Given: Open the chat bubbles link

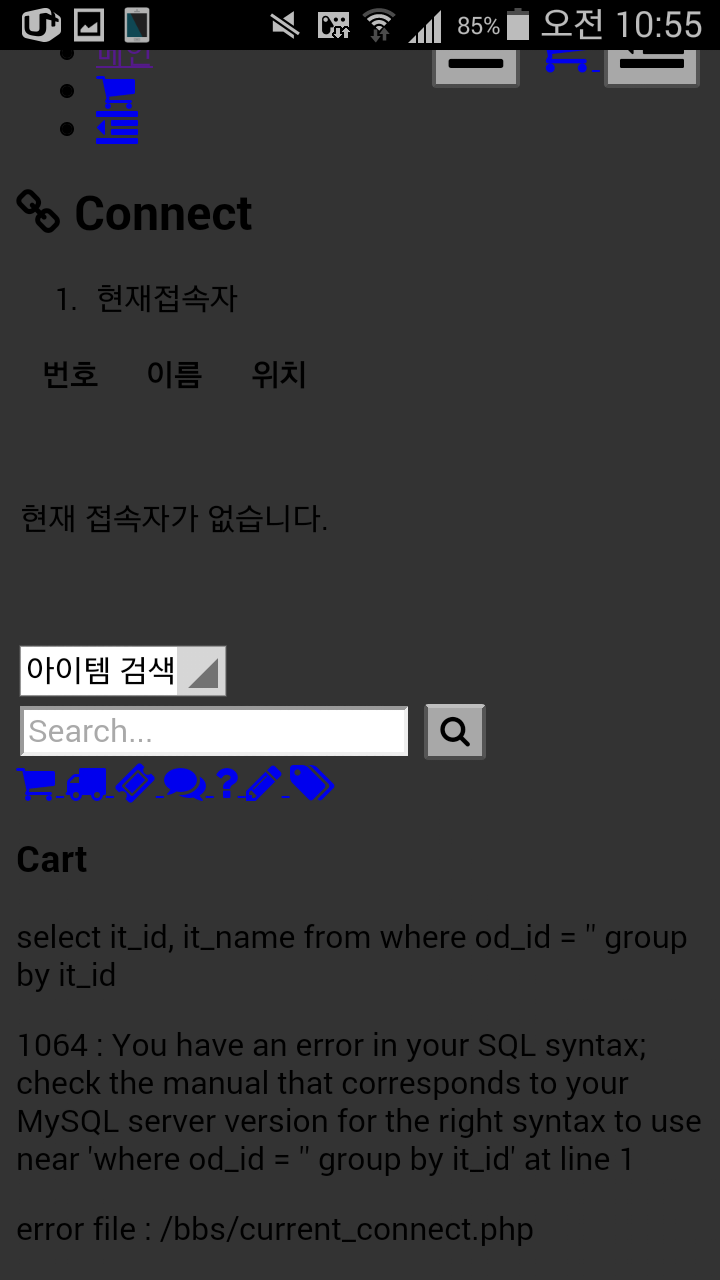Looking at the screenshot, I should tap(183, 784).
